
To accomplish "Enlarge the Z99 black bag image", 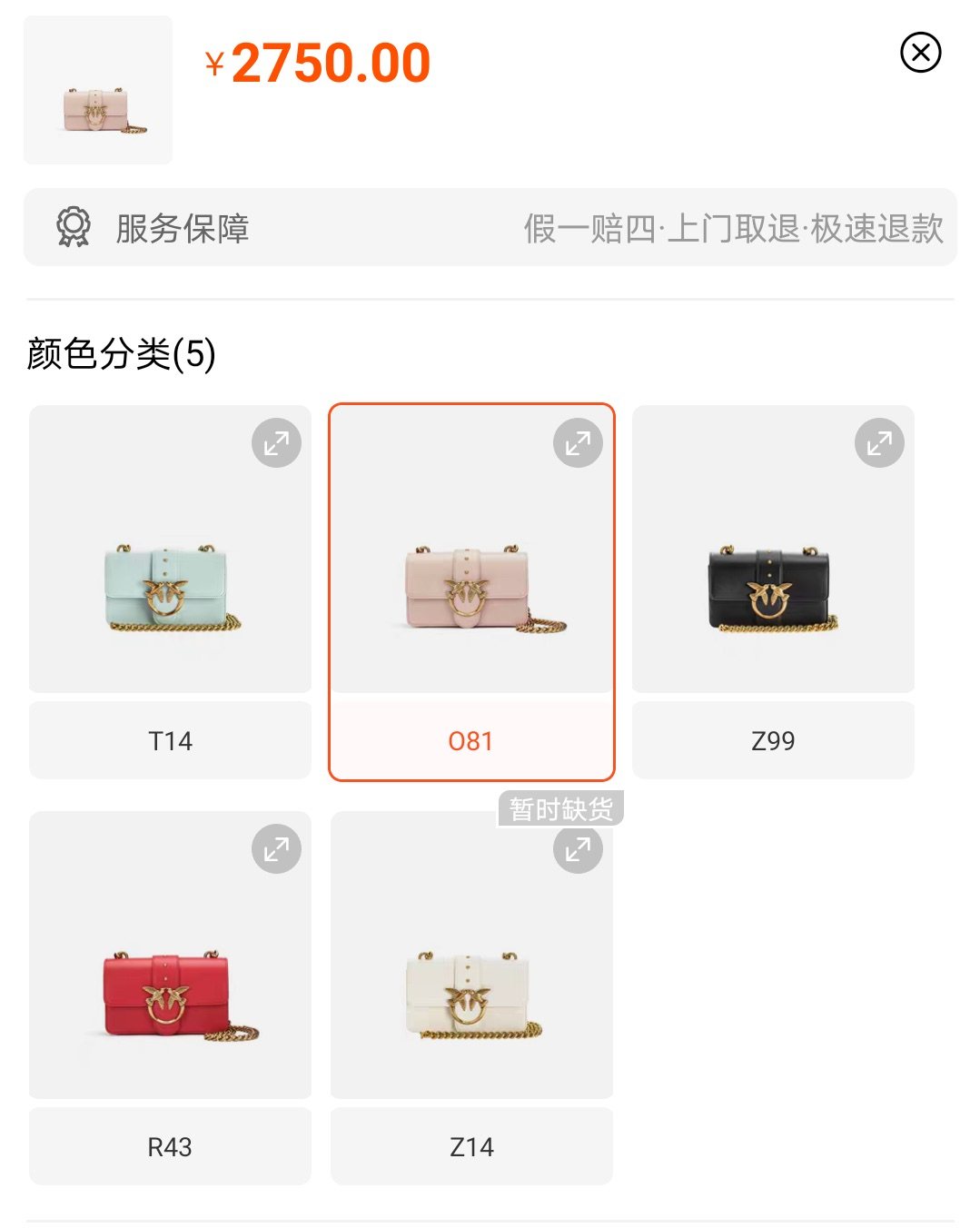I will click(879, 443).
